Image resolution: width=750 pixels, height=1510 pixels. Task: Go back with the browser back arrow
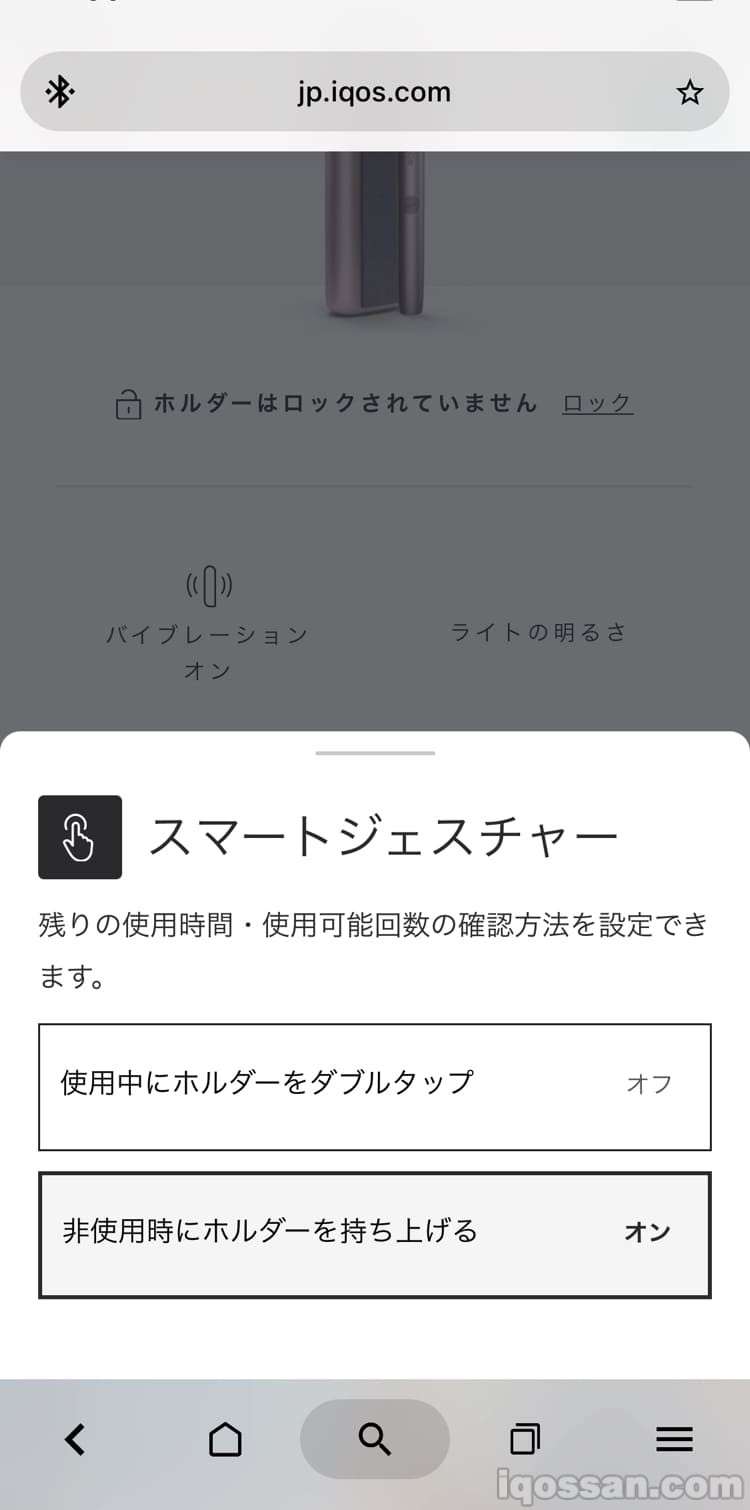75,1439
